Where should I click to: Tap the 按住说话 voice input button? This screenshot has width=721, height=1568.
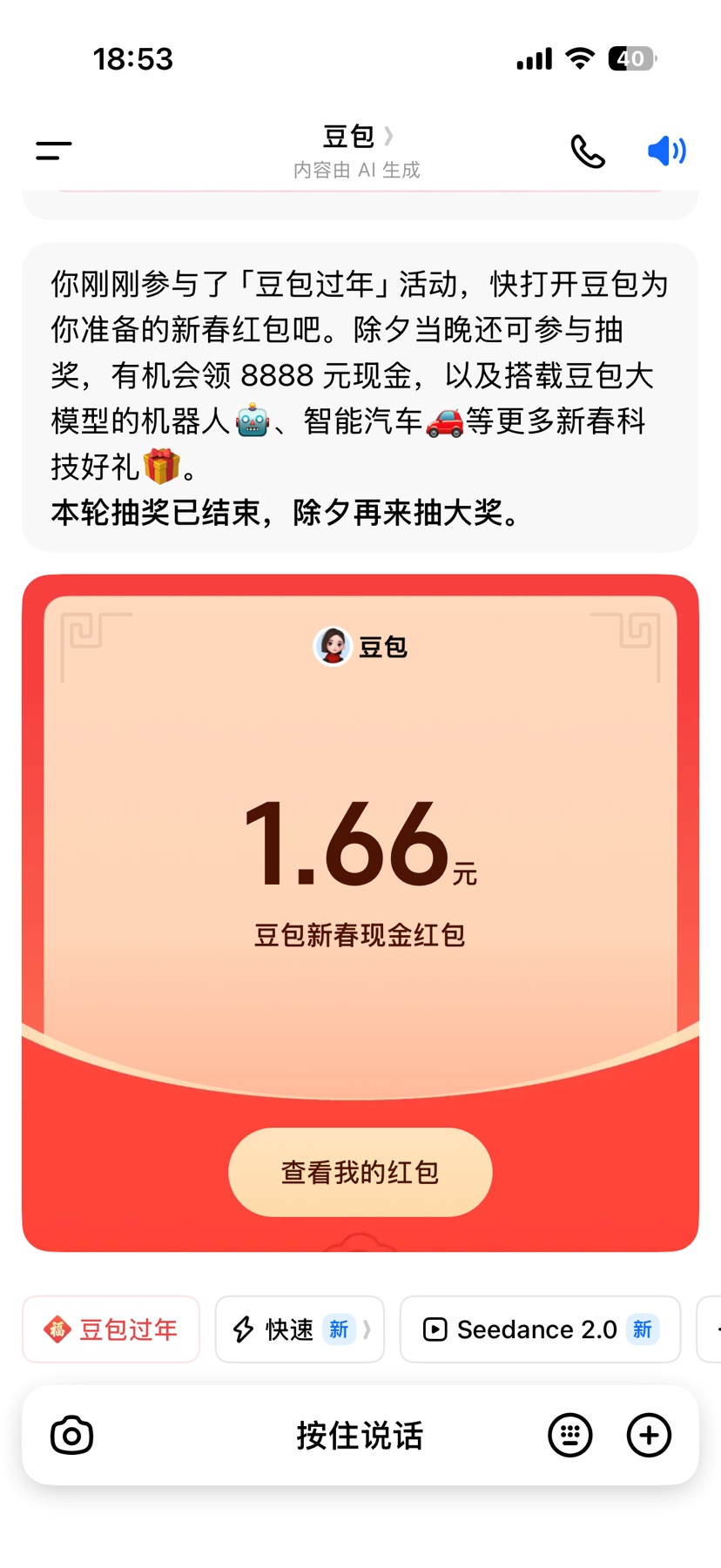click(x=360, y=1436)
